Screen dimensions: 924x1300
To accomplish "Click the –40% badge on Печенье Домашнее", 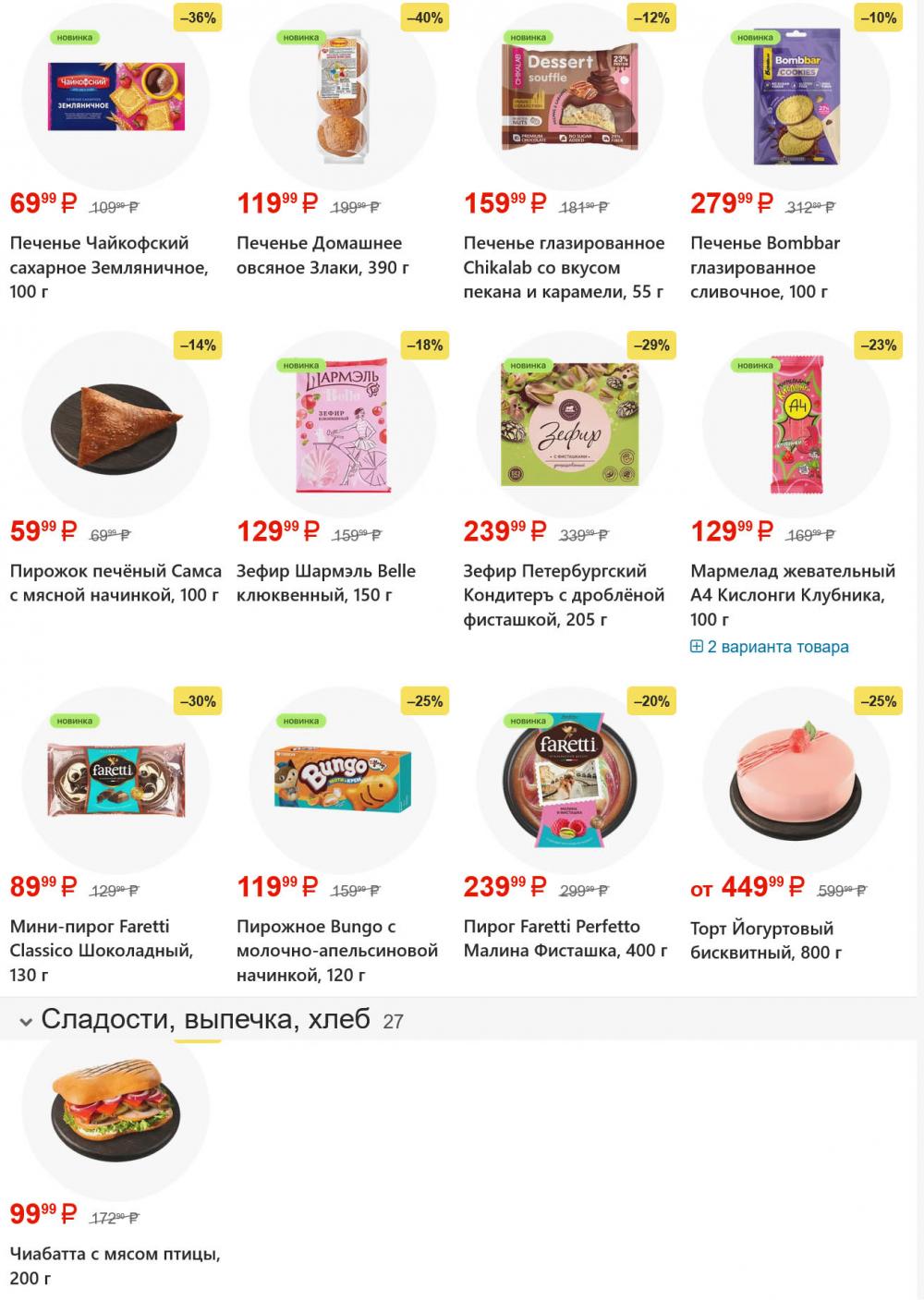I will (x=423, y=17).
